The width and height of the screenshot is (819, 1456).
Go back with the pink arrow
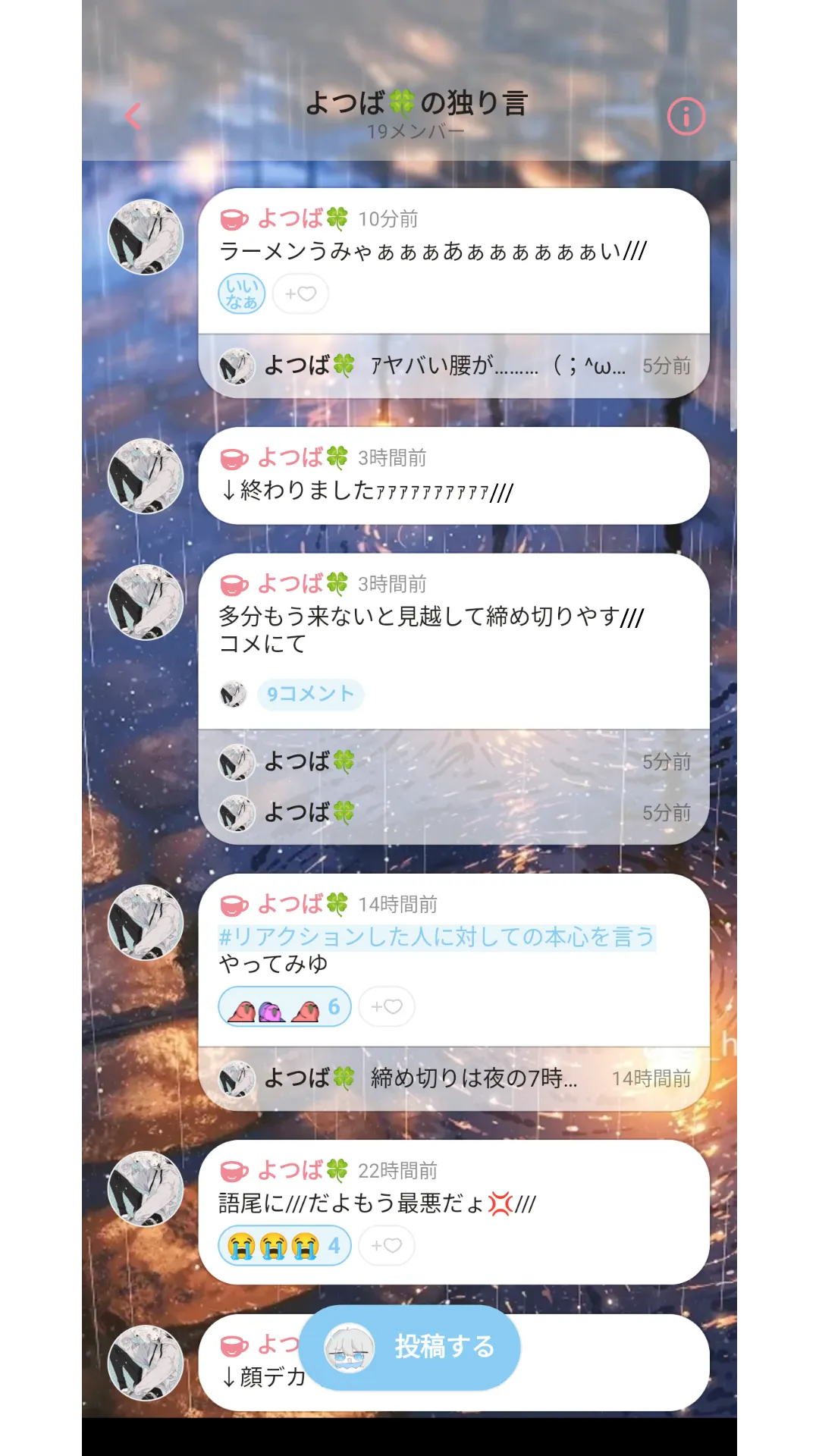[133, 116]
